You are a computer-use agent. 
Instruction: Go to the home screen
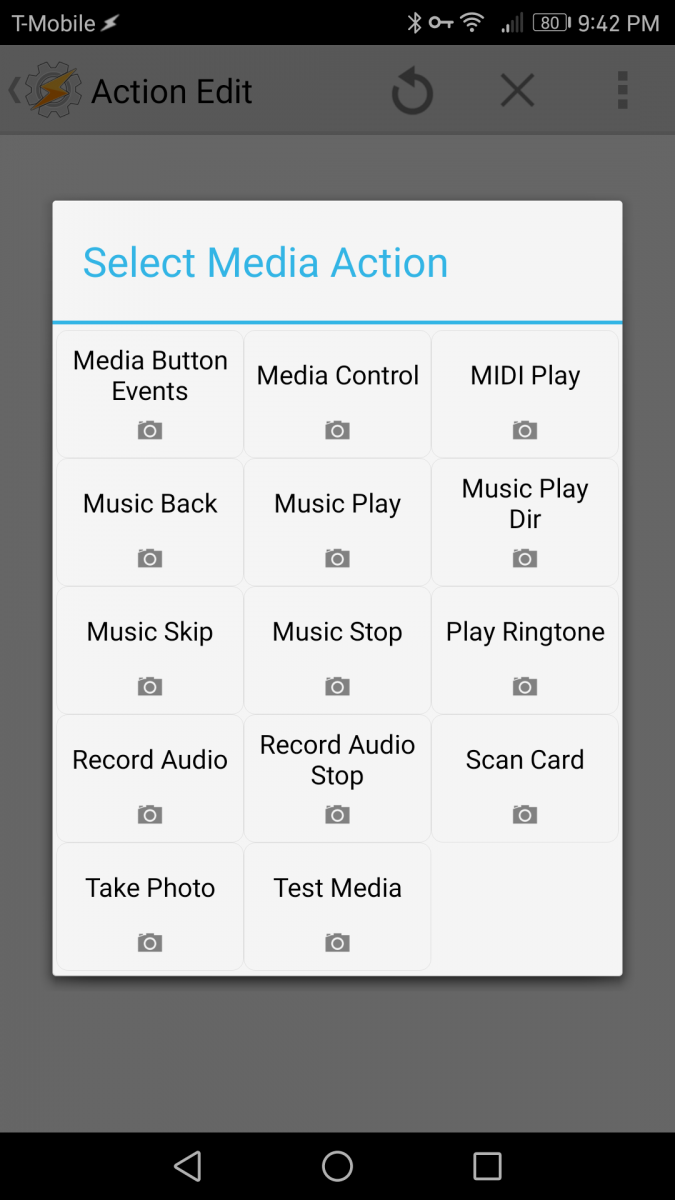click(x=337, y=1166)
